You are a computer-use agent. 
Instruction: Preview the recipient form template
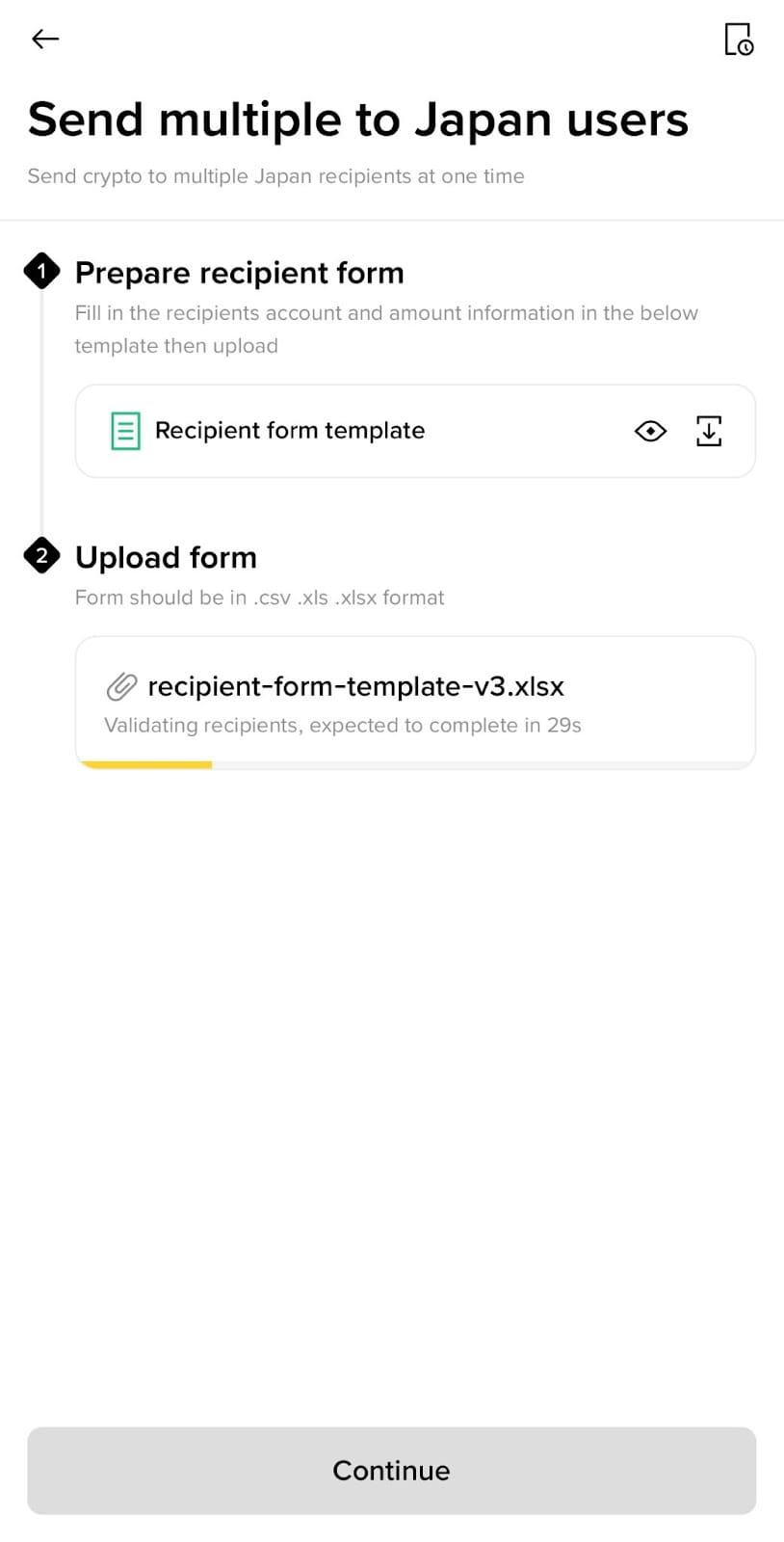[651, 431]
